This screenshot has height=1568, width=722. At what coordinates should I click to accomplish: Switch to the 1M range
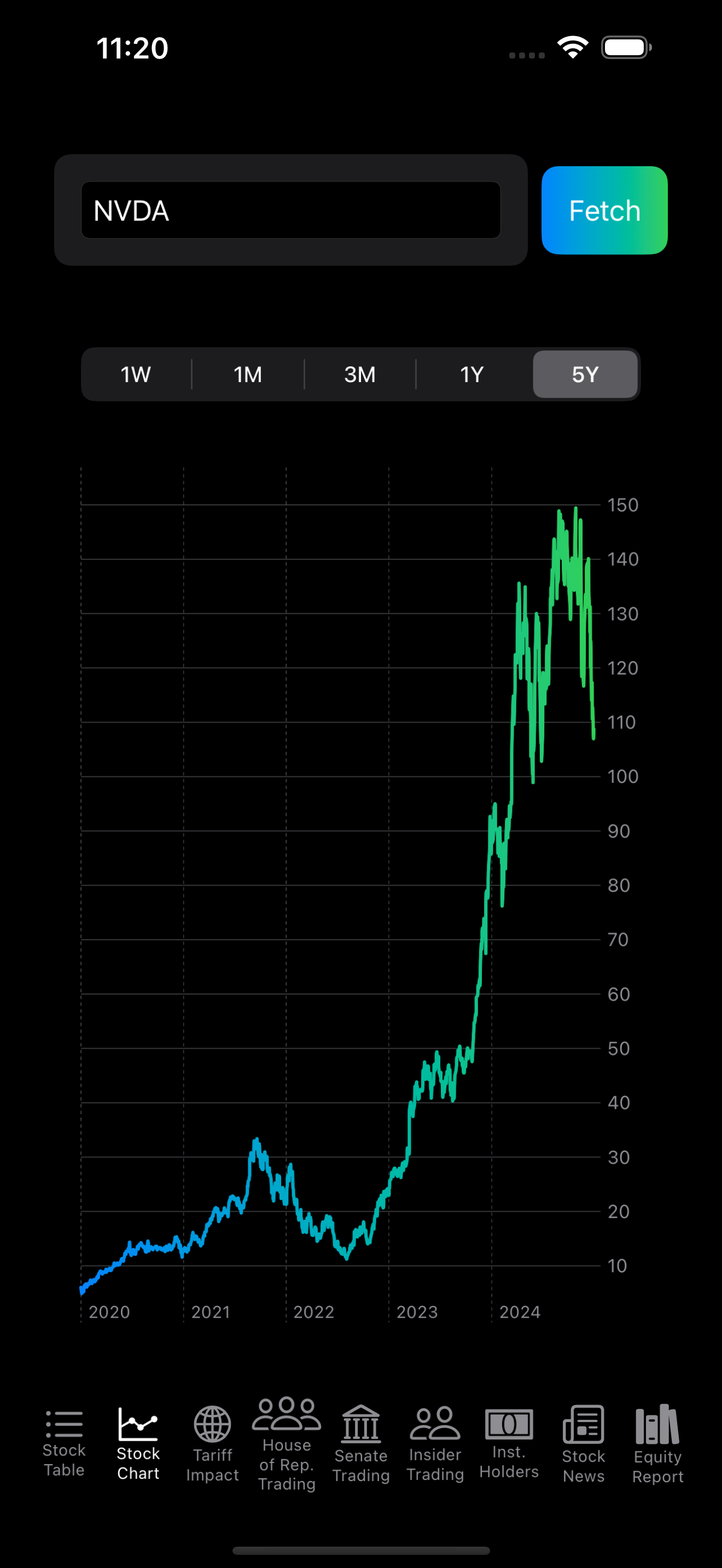click(x=248, y=375)
